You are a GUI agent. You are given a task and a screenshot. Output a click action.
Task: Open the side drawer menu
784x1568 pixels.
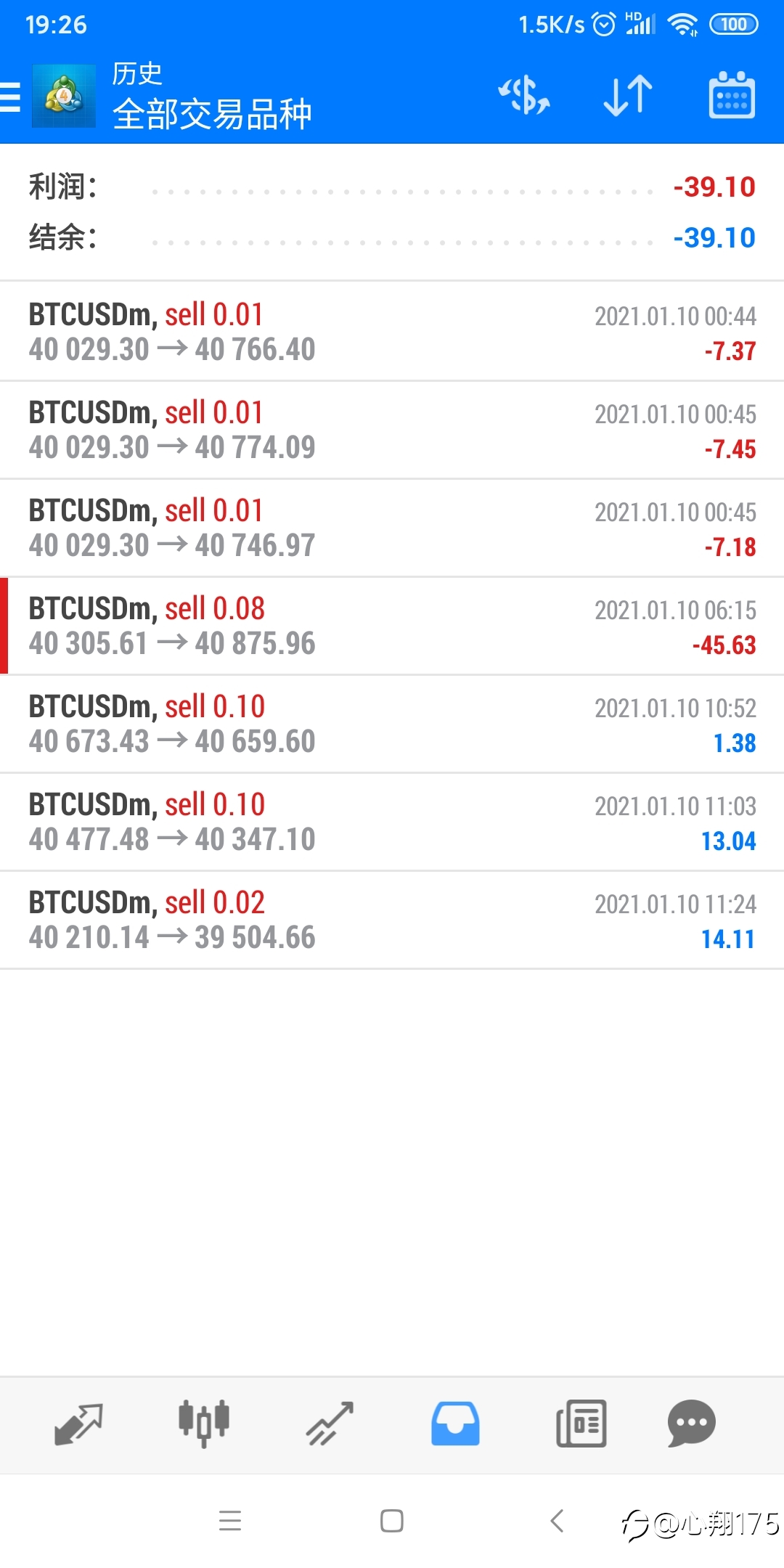point(10,97)
